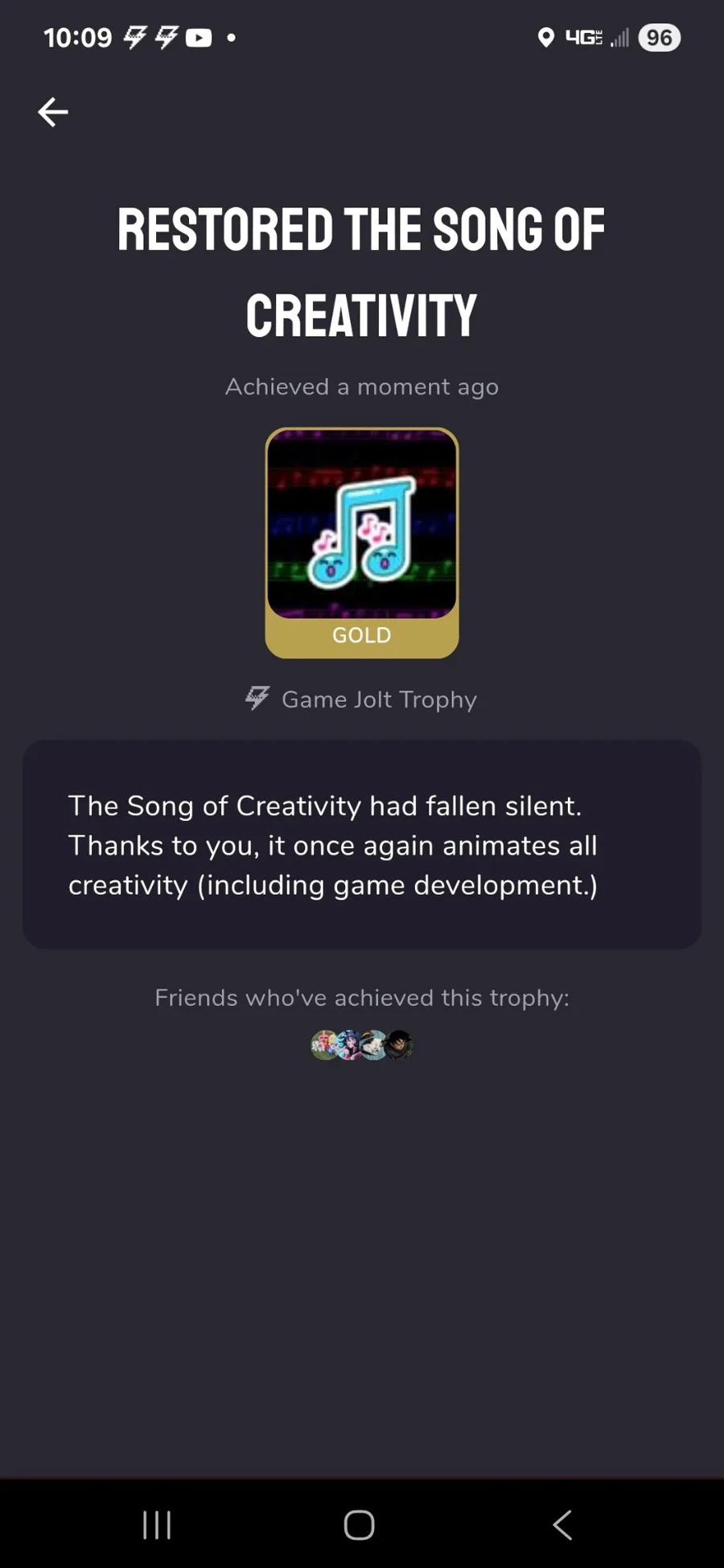The image size is (724, 1568).
Task: Tap the system back button
Action: click(x=563, y=1525)
